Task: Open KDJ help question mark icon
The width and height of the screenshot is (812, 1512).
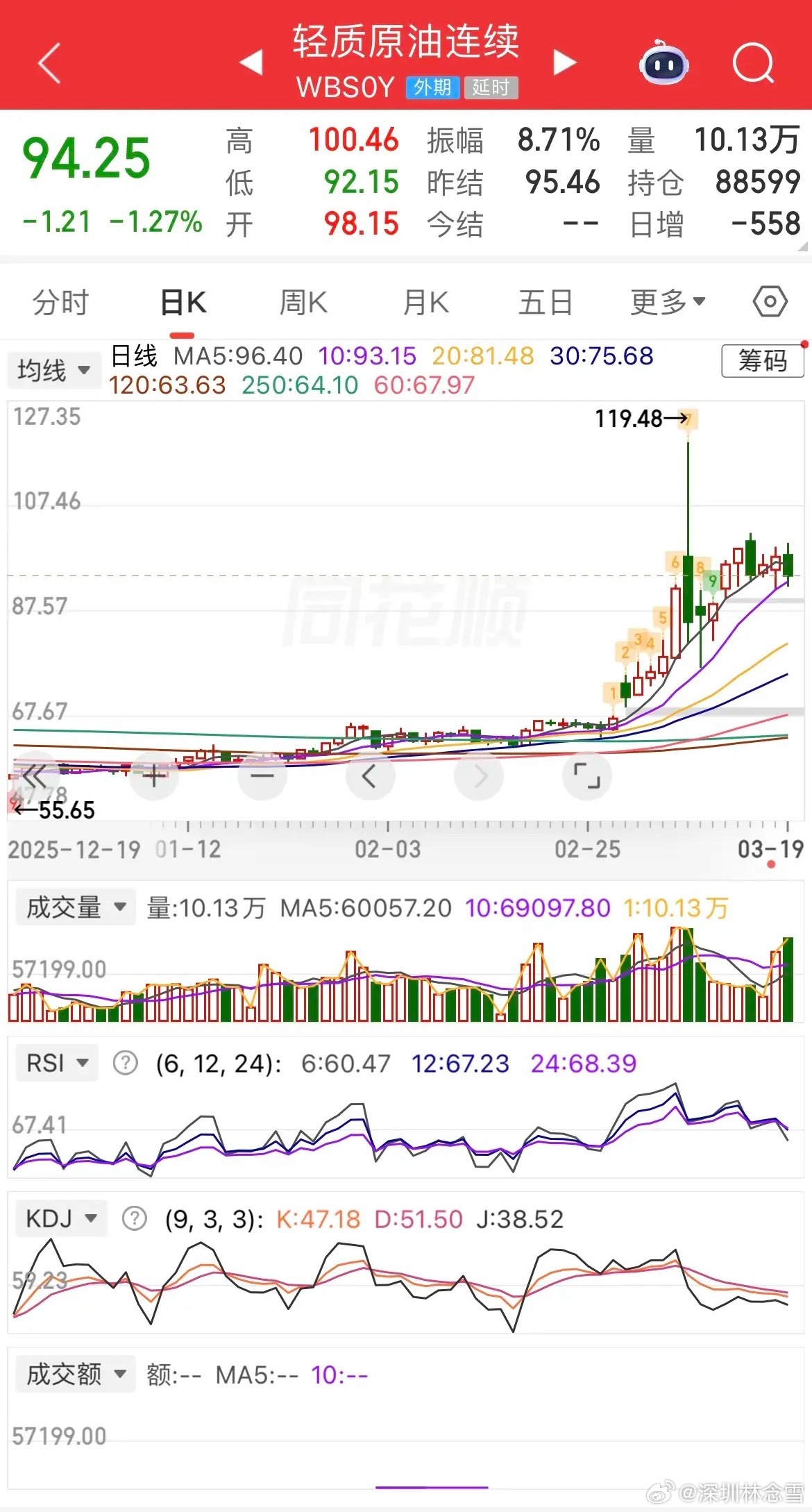Action: tap(135, 1218)
